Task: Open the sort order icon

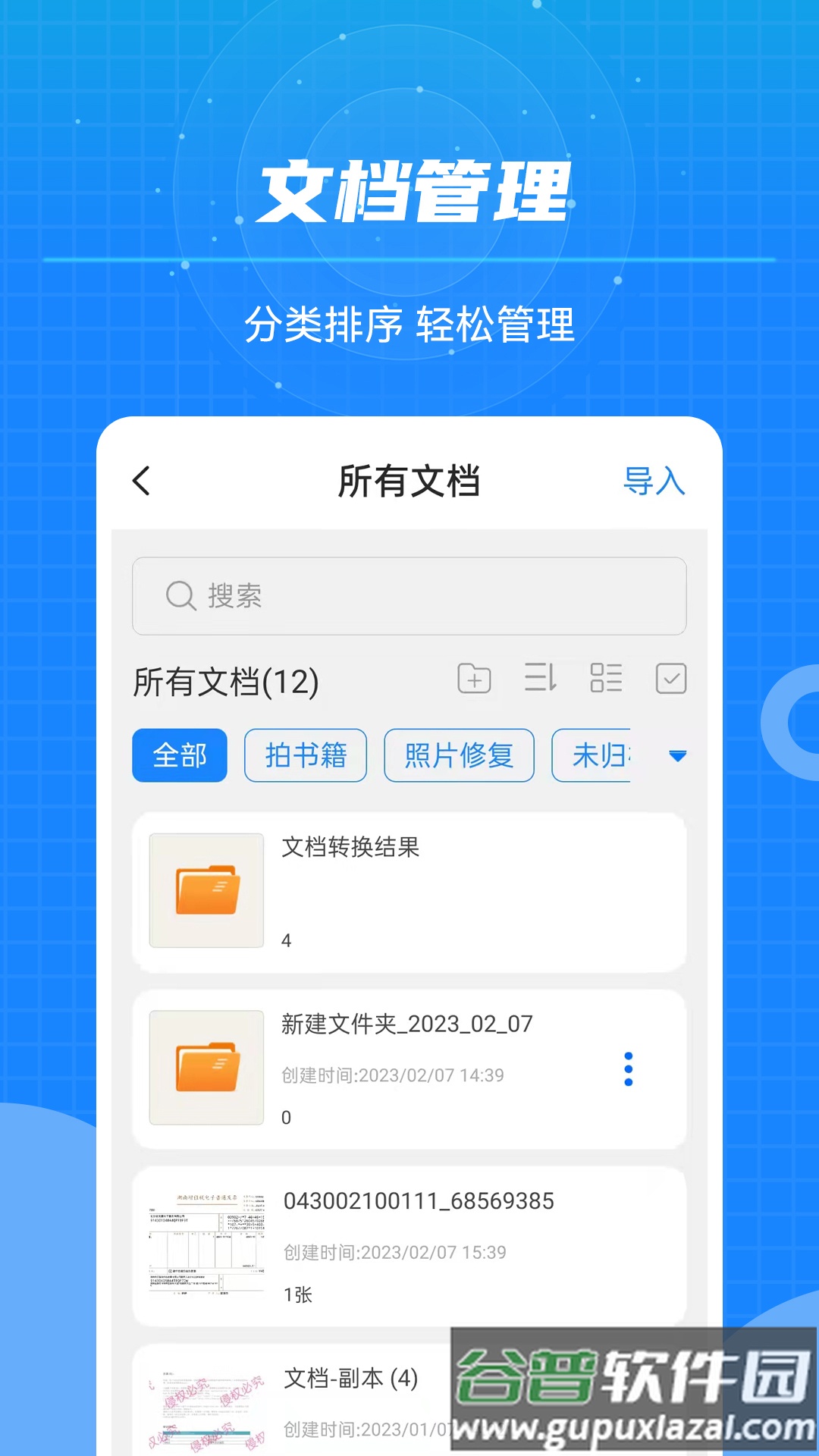Action: click(540, 679)
